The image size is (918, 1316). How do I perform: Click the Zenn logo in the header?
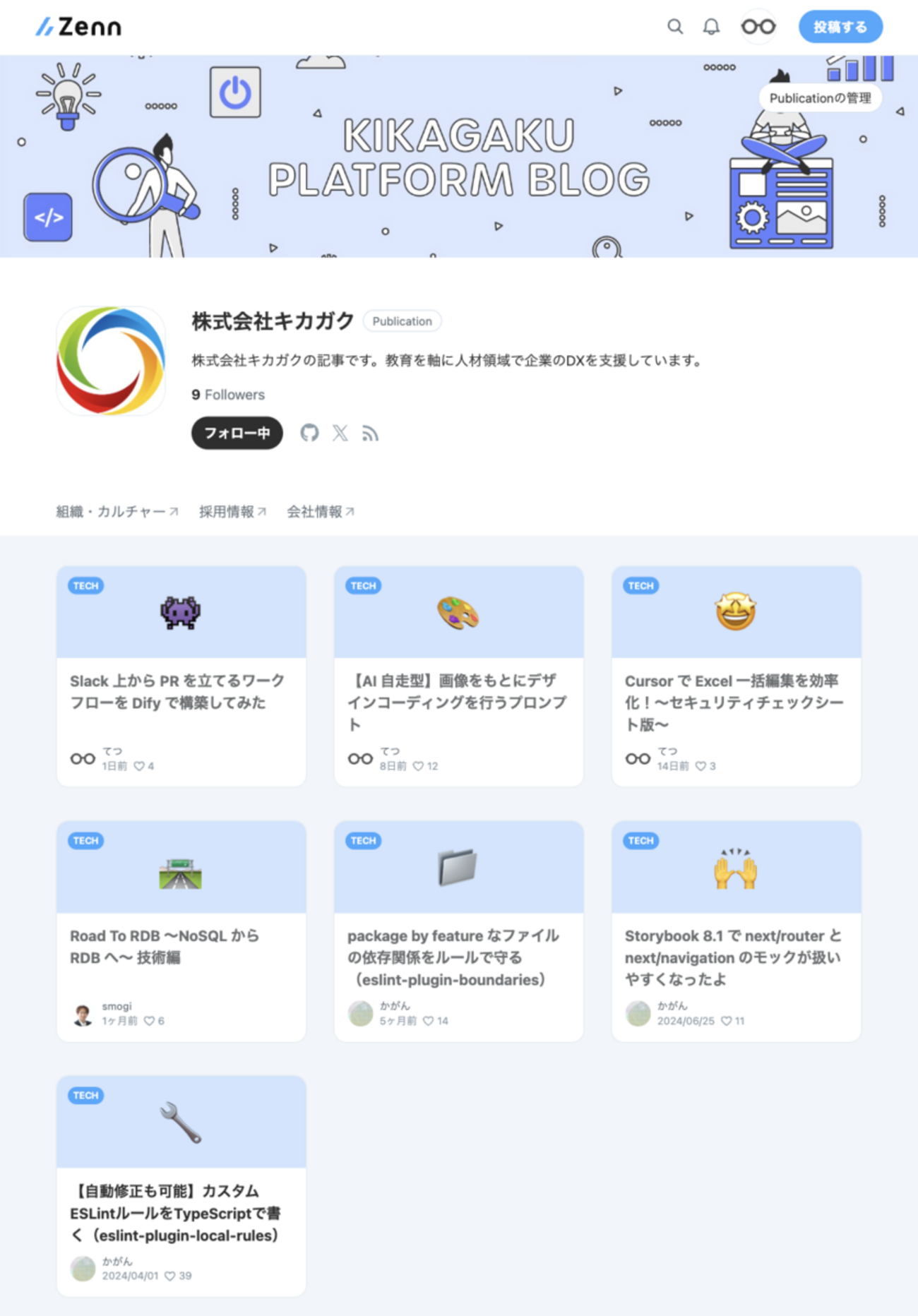pyautogui.click(x=78, y=27)
